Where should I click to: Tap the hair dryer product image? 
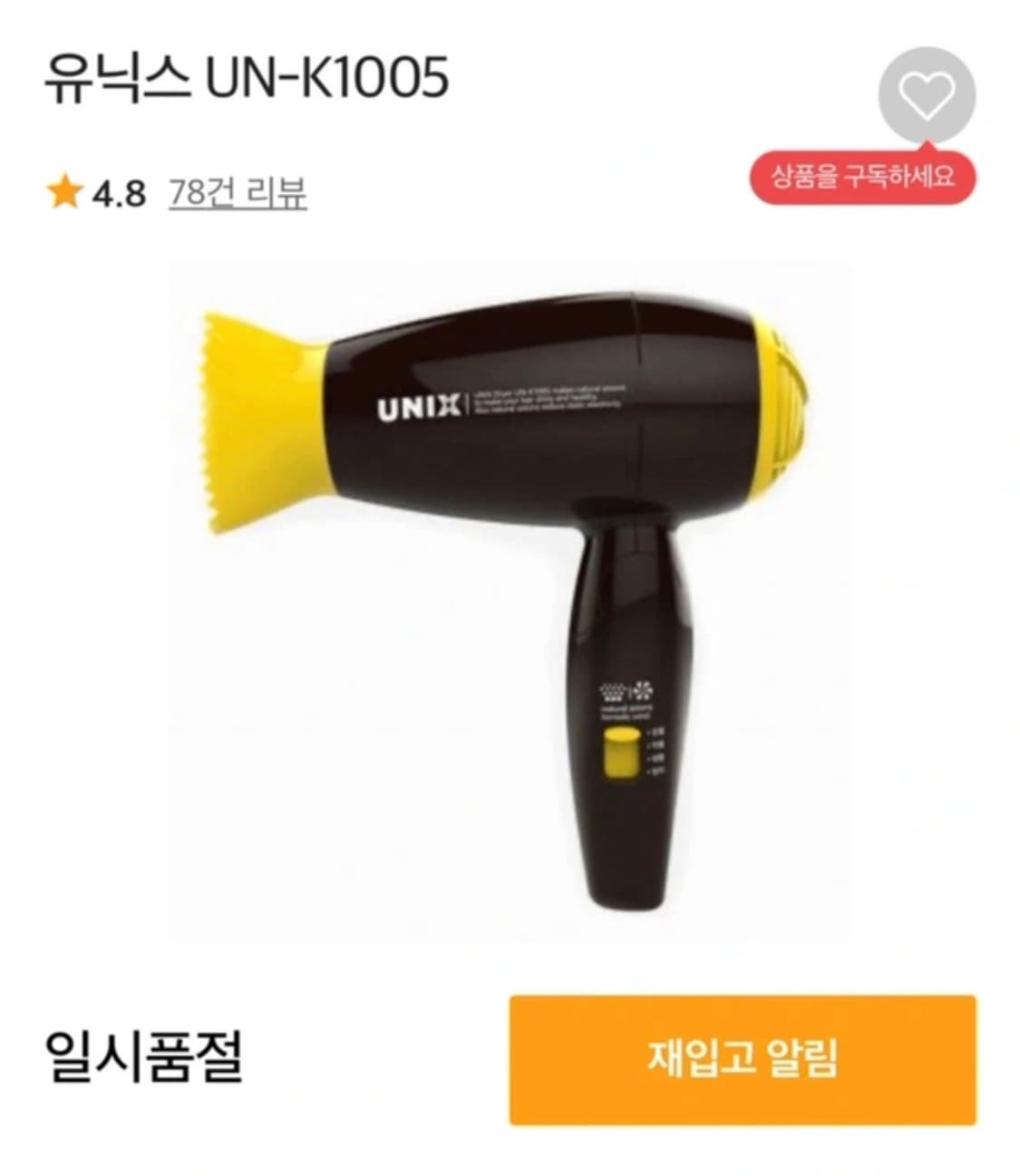(508, 589)
